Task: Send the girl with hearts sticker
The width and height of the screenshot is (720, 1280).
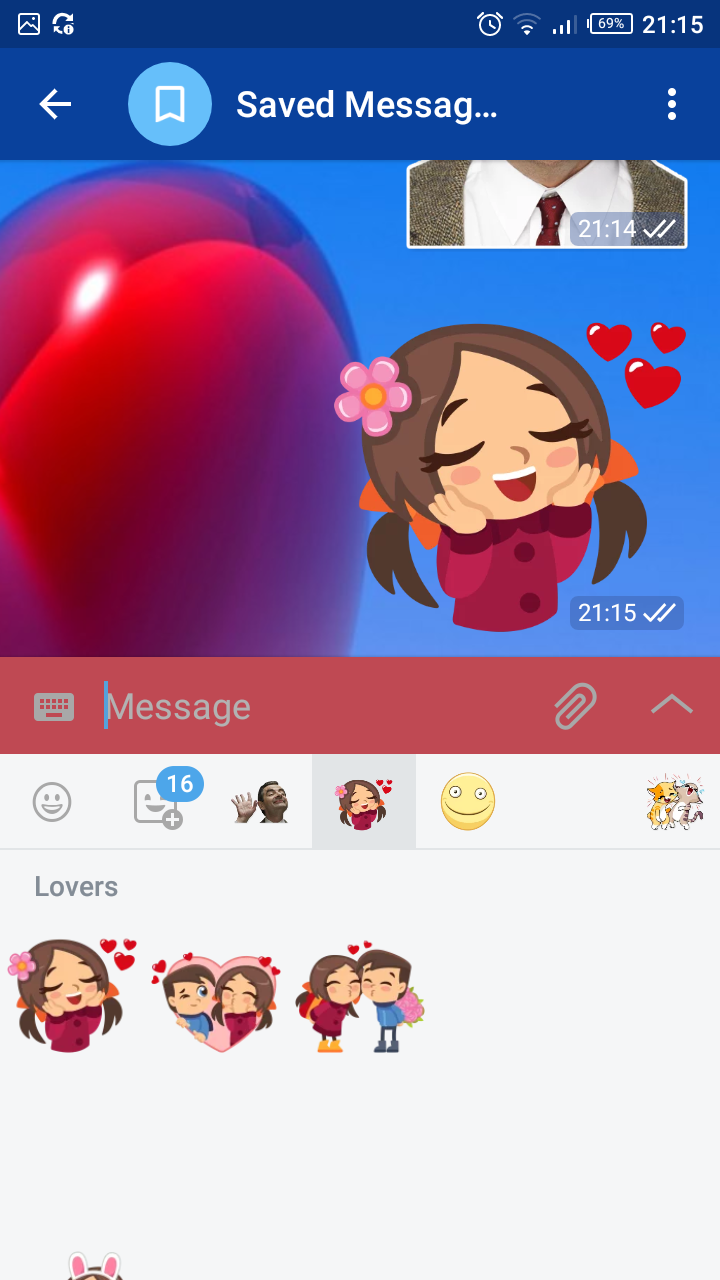Action: point(72,994)
